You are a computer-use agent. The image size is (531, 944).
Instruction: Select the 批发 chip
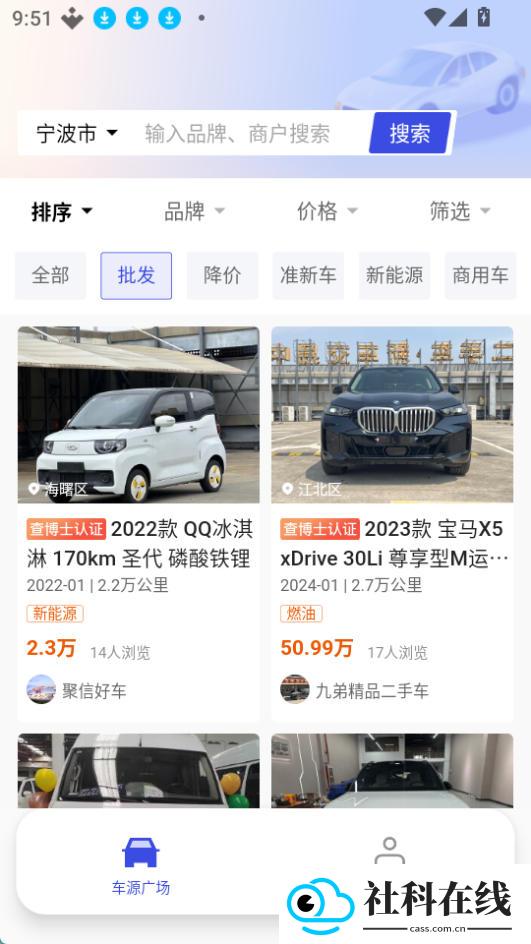(x=136, y=276)
